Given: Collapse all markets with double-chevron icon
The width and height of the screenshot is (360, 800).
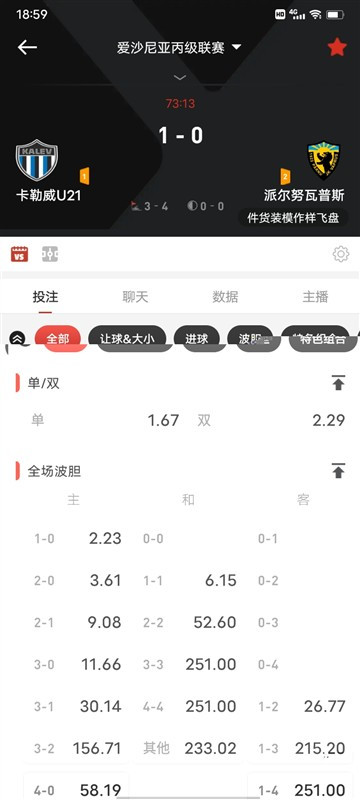Looking at the screenshot, I should click(17, 338).
